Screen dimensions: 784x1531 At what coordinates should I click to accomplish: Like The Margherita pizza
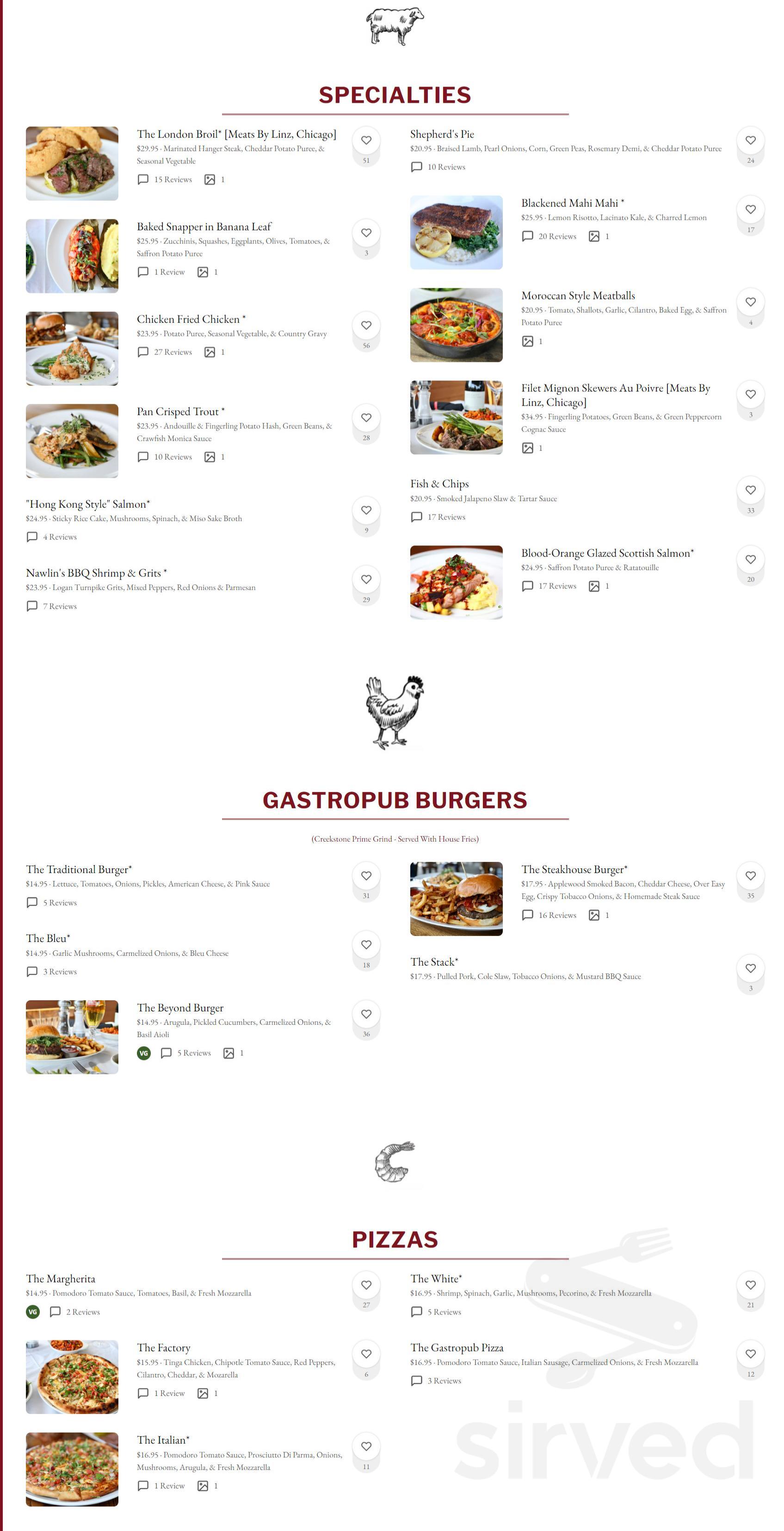tap(366, 1285)
